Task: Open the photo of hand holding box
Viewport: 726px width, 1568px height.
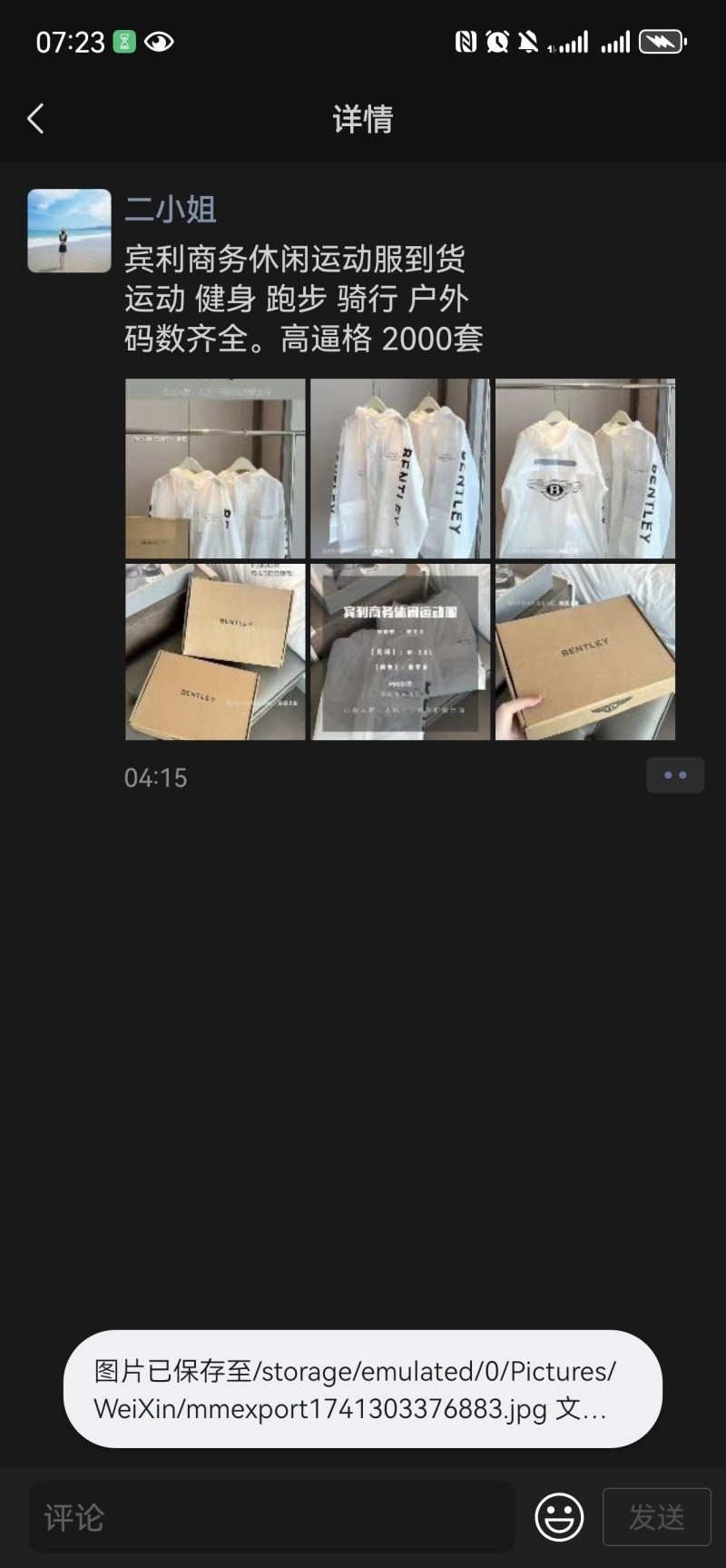Action: point(585,652)
